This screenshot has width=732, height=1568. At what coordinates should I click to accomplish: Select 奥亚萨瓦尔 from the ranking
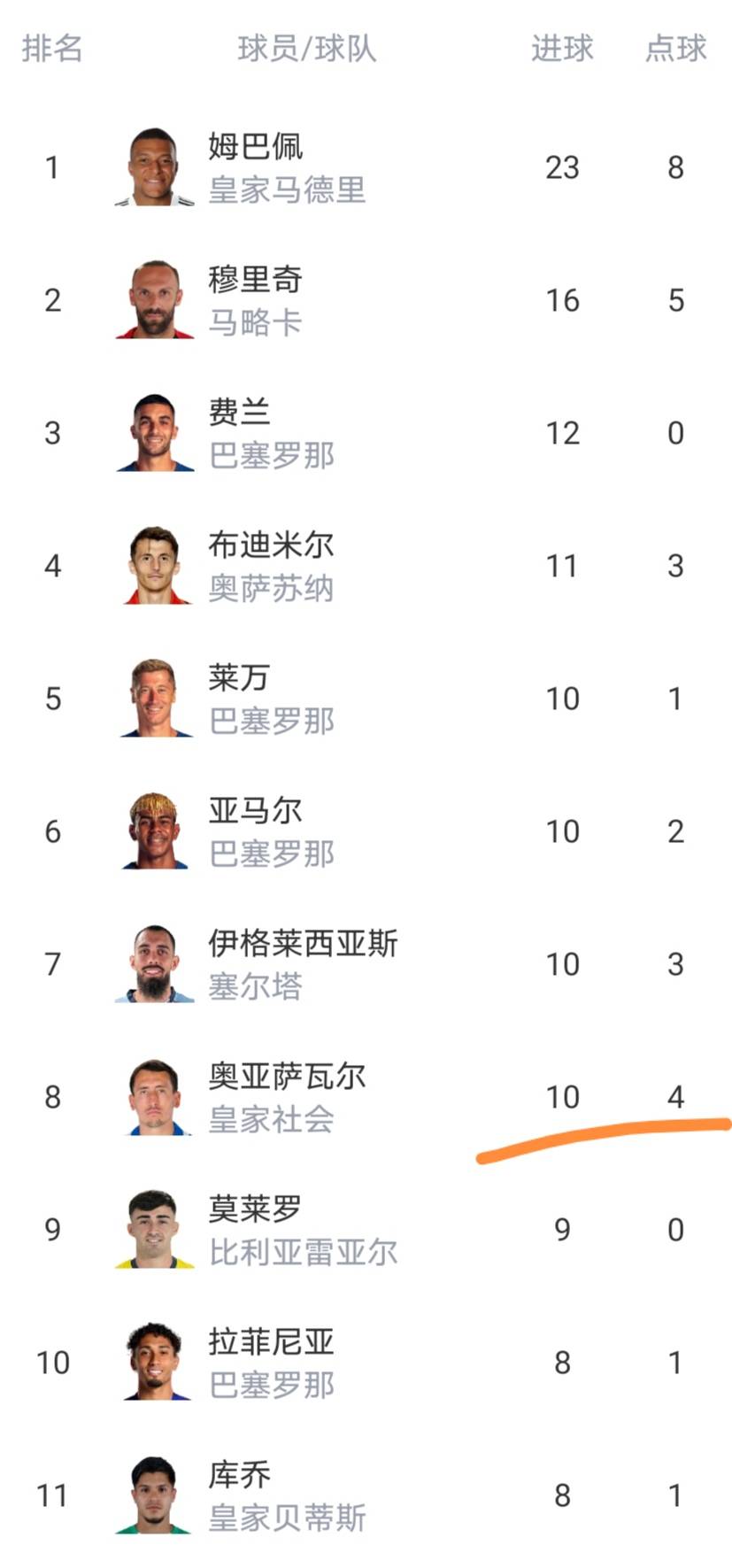point(287,1077)
